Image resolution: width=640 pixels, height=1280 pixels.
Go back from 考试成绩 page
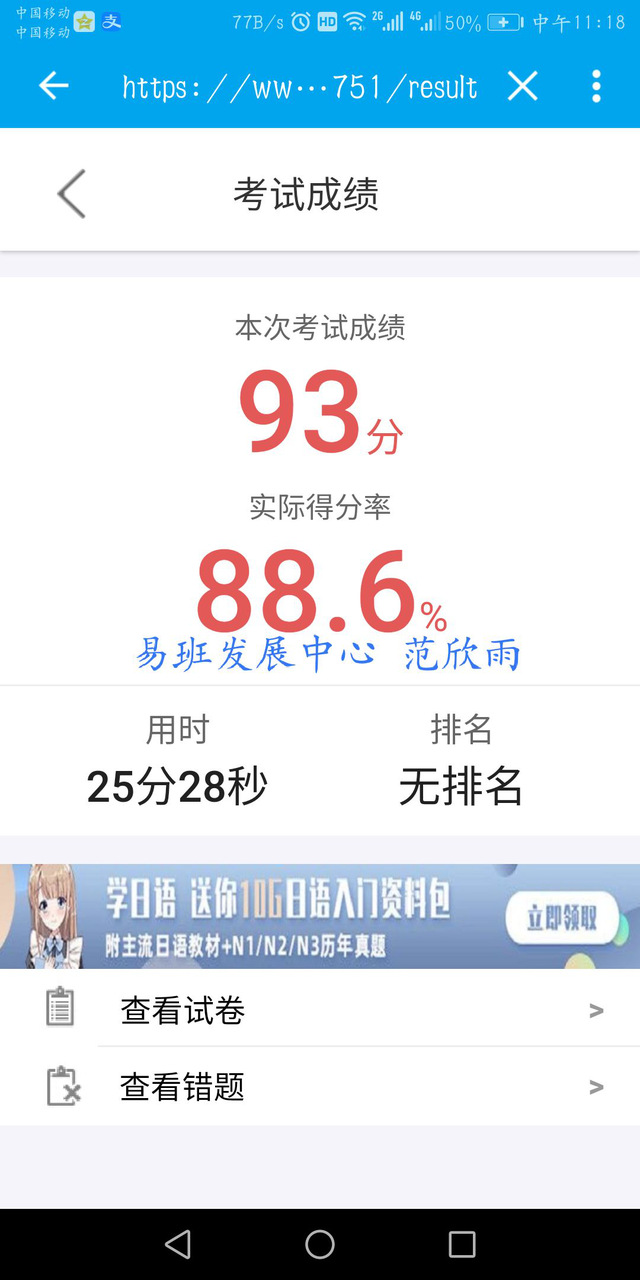tap(72, 193)
